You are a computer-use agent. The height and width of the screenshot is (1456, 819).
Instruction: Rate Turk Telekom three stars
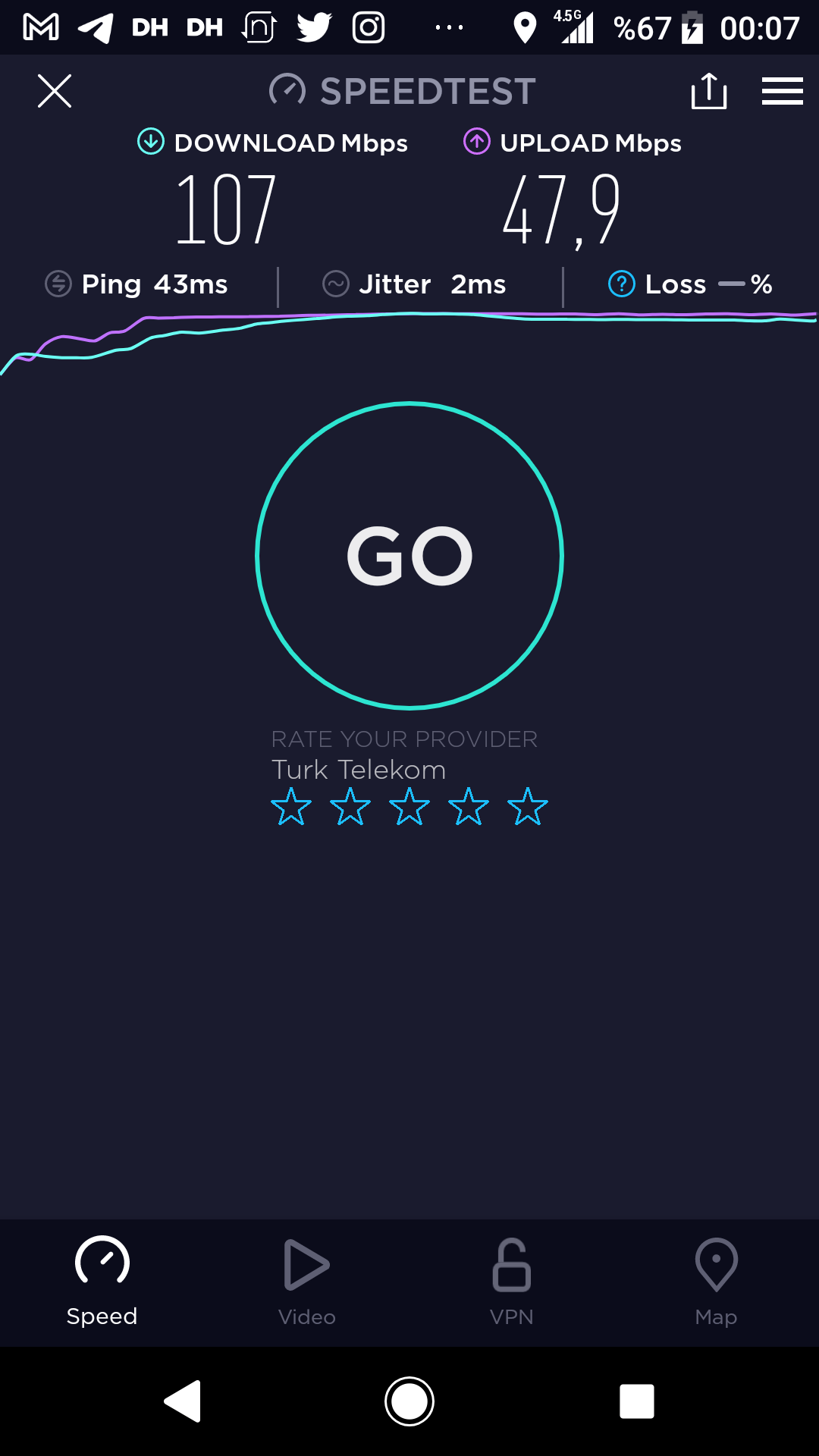tap(409, 806)
